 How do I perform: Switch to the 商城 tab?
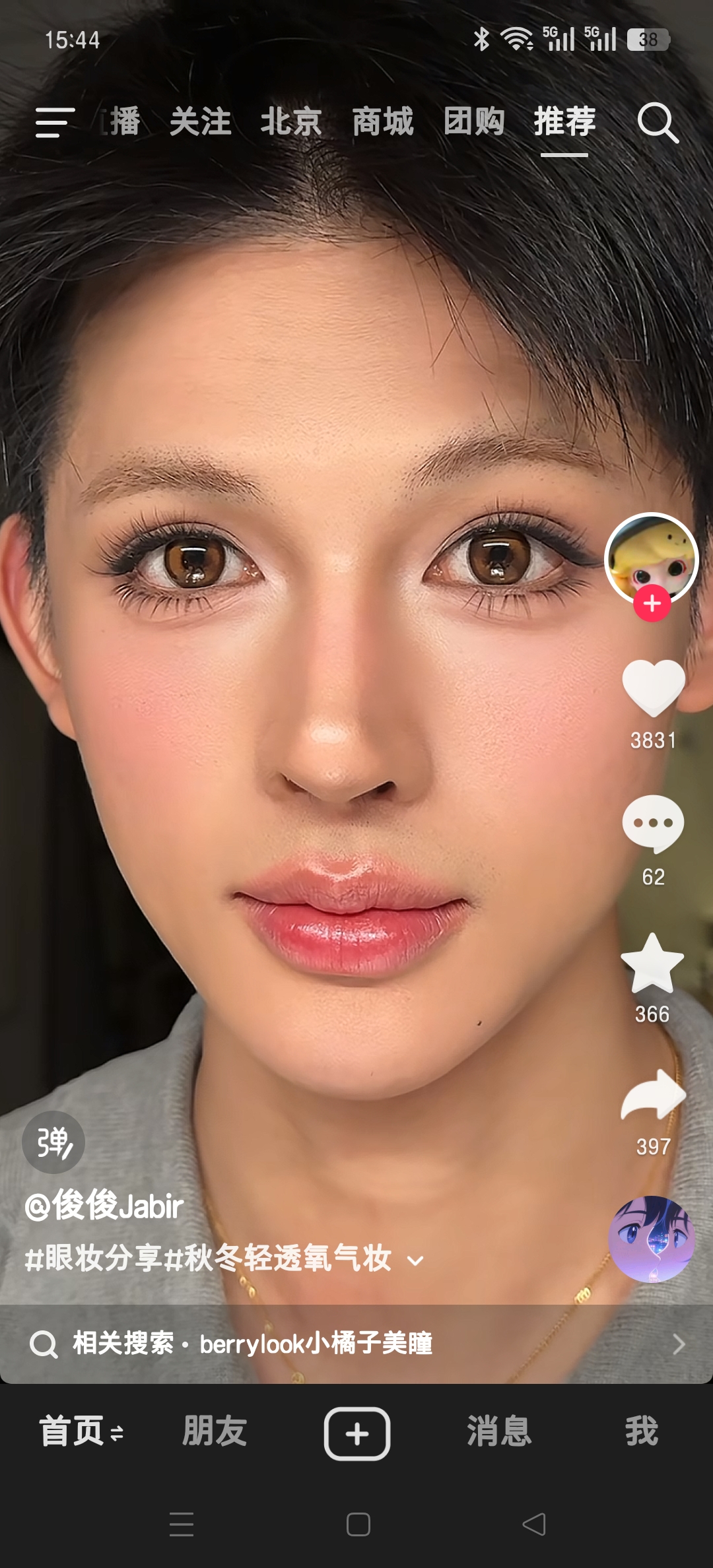click(383, 122)
